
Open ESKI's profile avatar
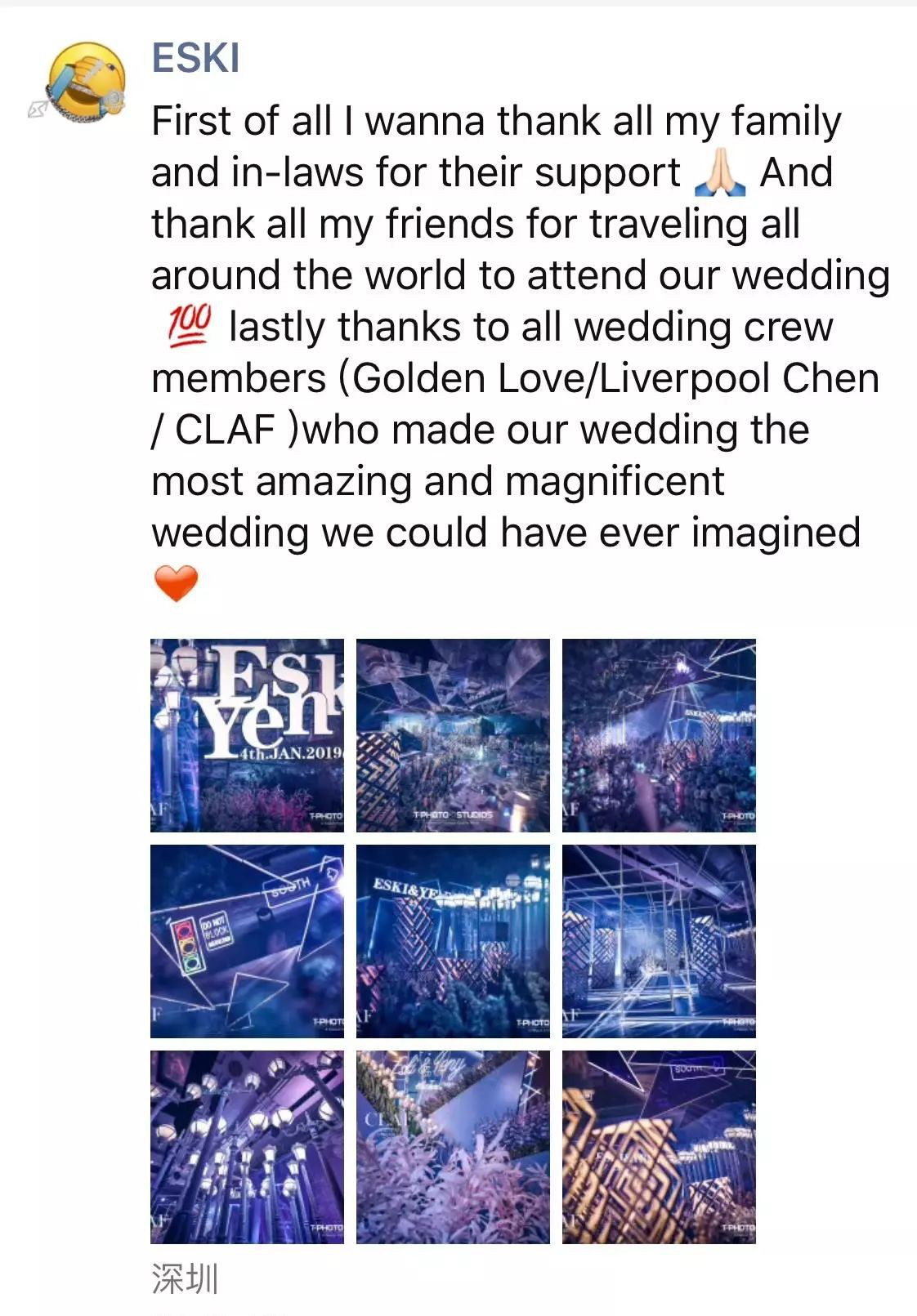pyautogui.click(x=86, y=83)
